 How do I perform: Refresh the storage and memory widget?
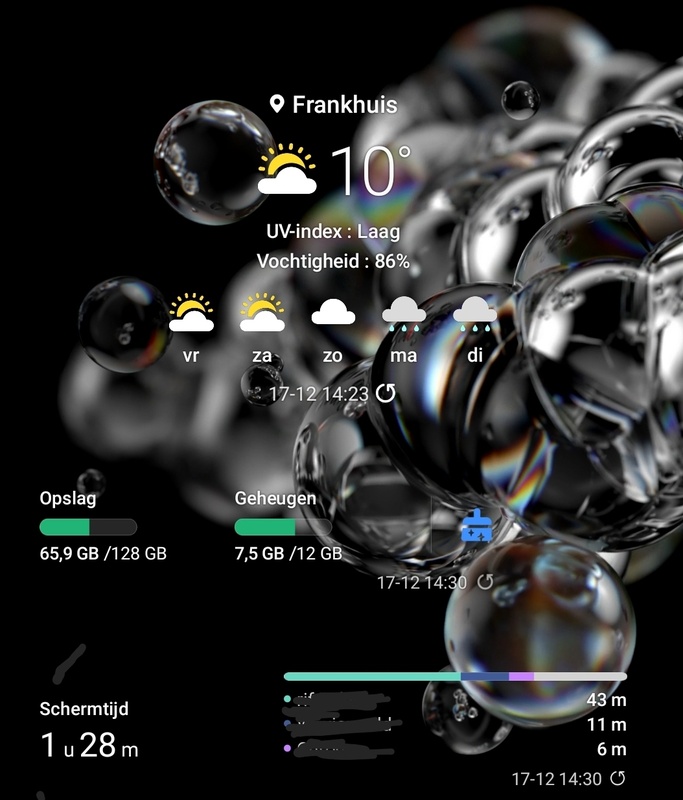[485, 582]
